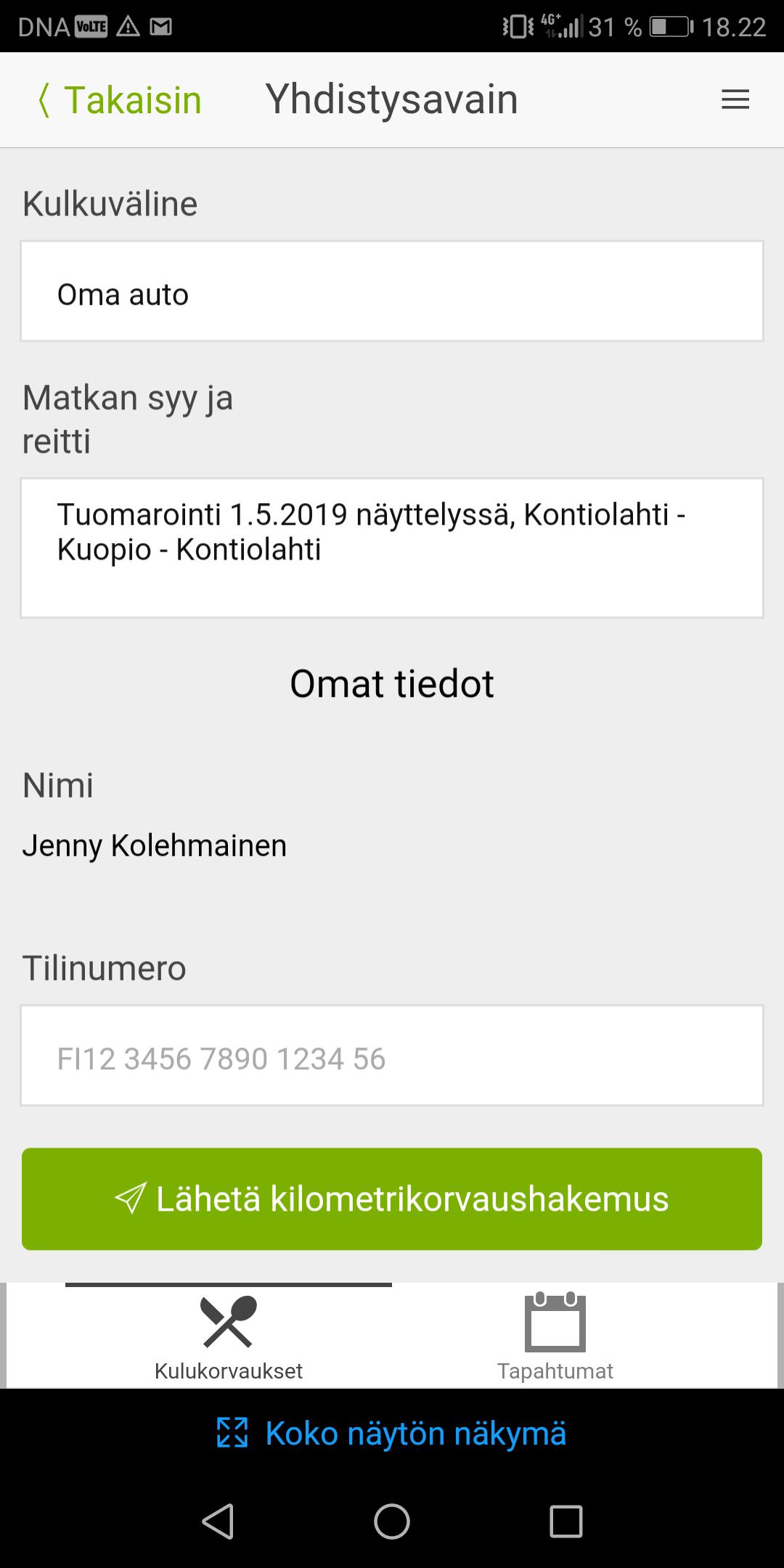This screenshot has width=784, height=1568.
Task: Edit the Kulkuväline field
Action: tap(392, 291)
